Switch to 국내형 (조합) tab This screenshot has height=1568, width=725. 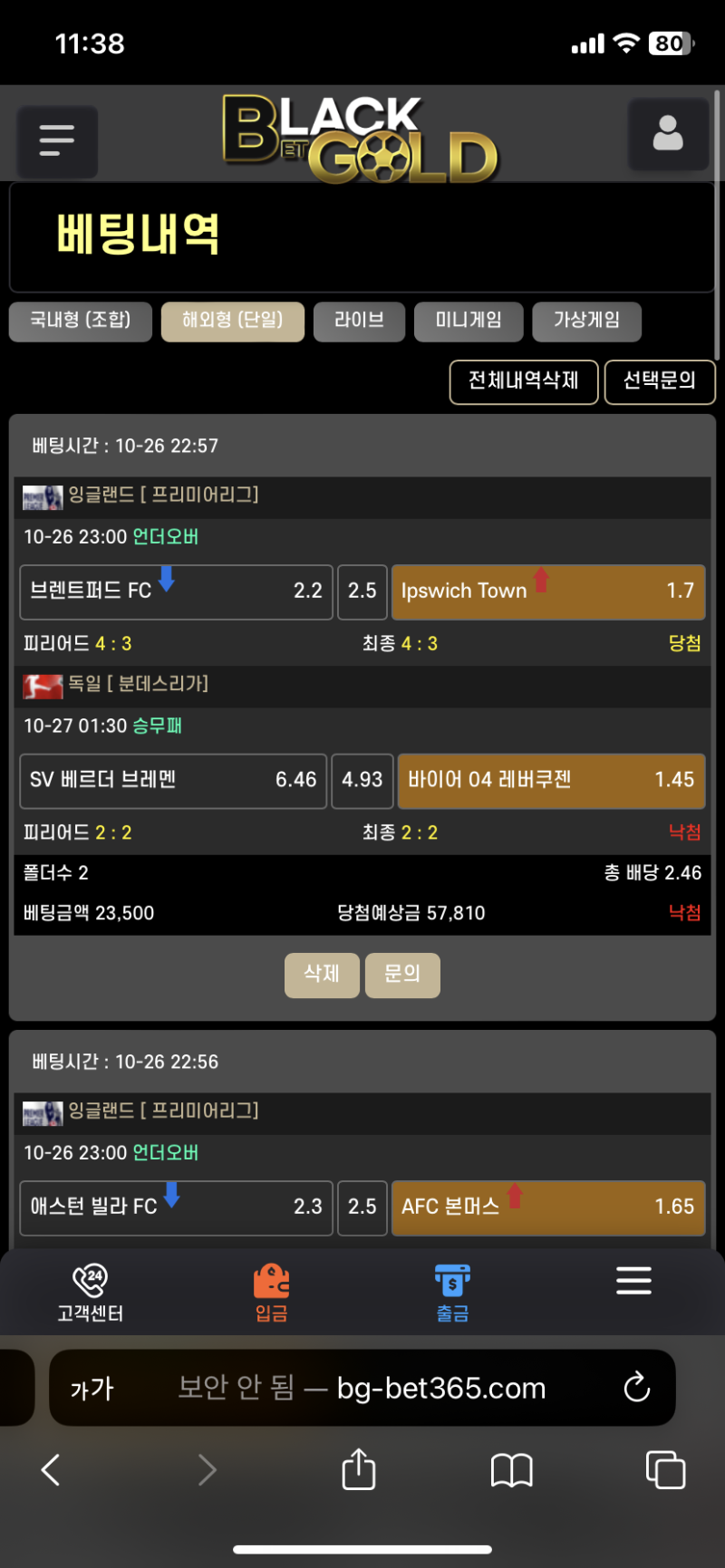point(80,321)
